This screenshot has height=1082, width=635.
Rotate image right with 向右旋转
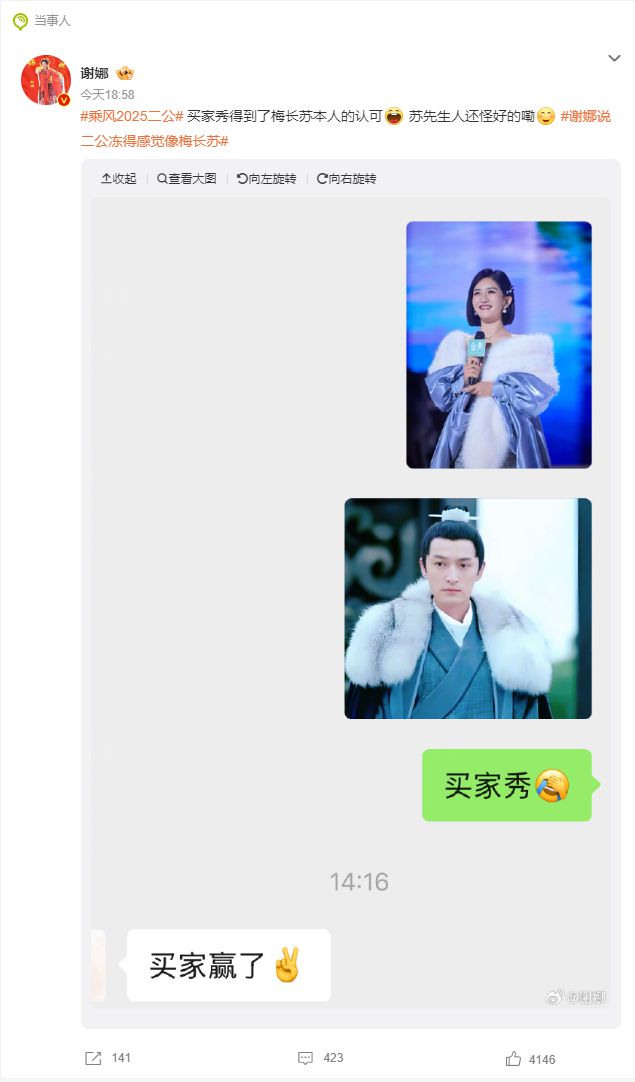[346, 179]
